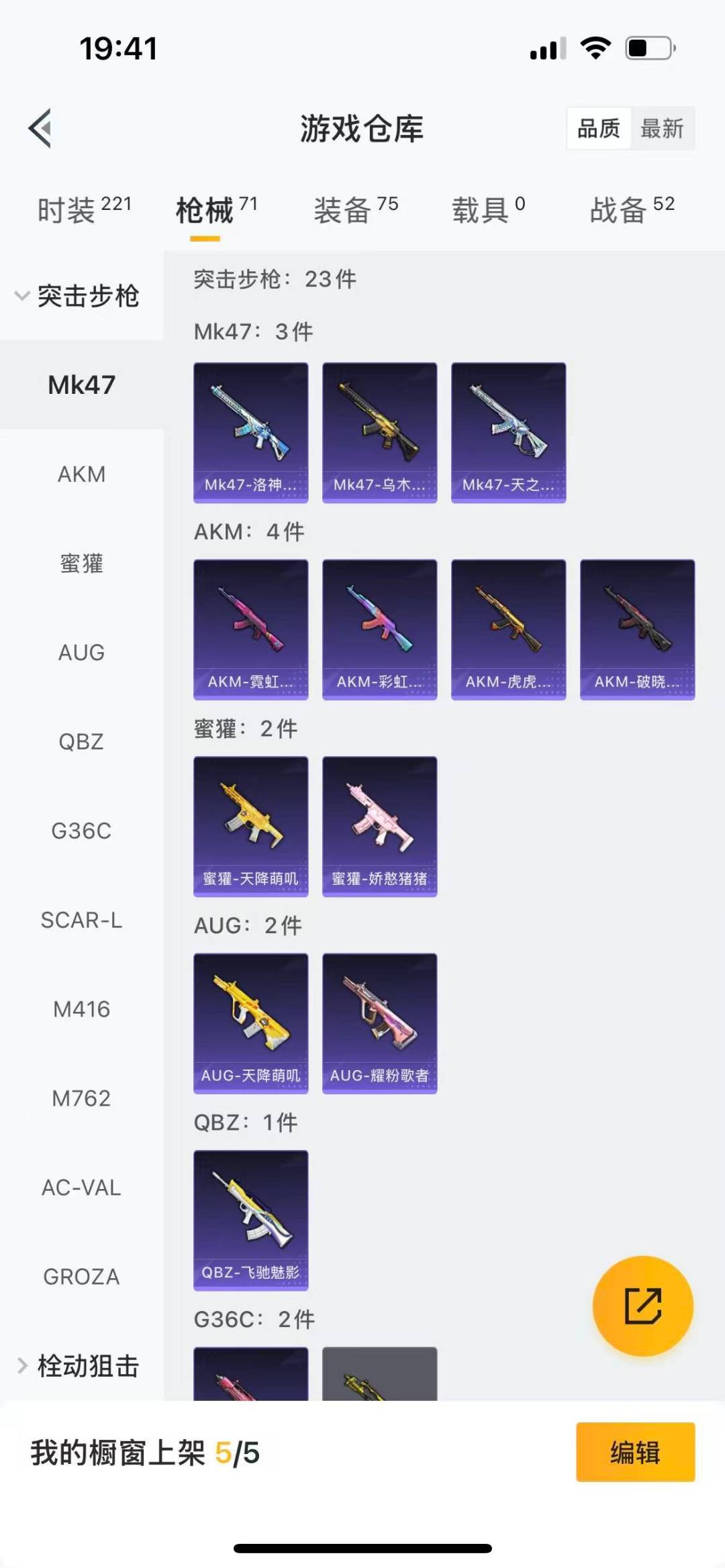
Task: Tap the orange floating share button
Action: pyautogui.click(x=642, y=1306)
